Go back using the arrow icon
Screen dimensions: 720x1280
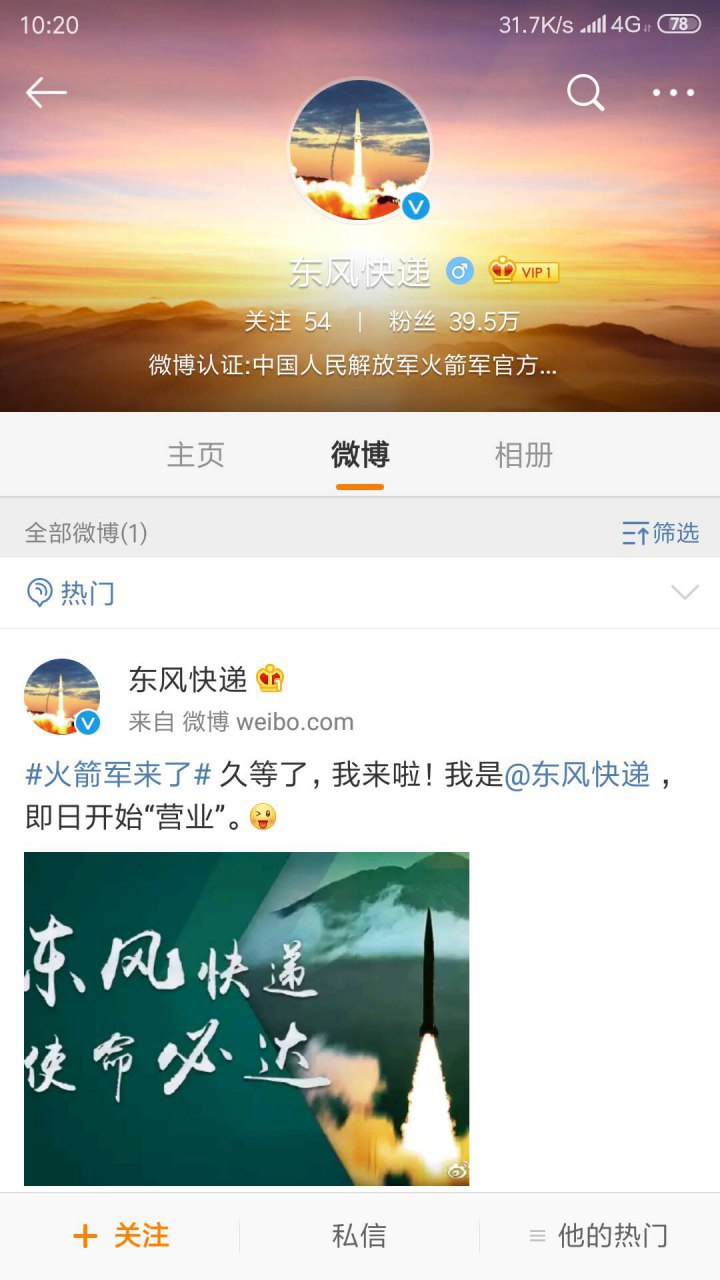pos(46,93)
